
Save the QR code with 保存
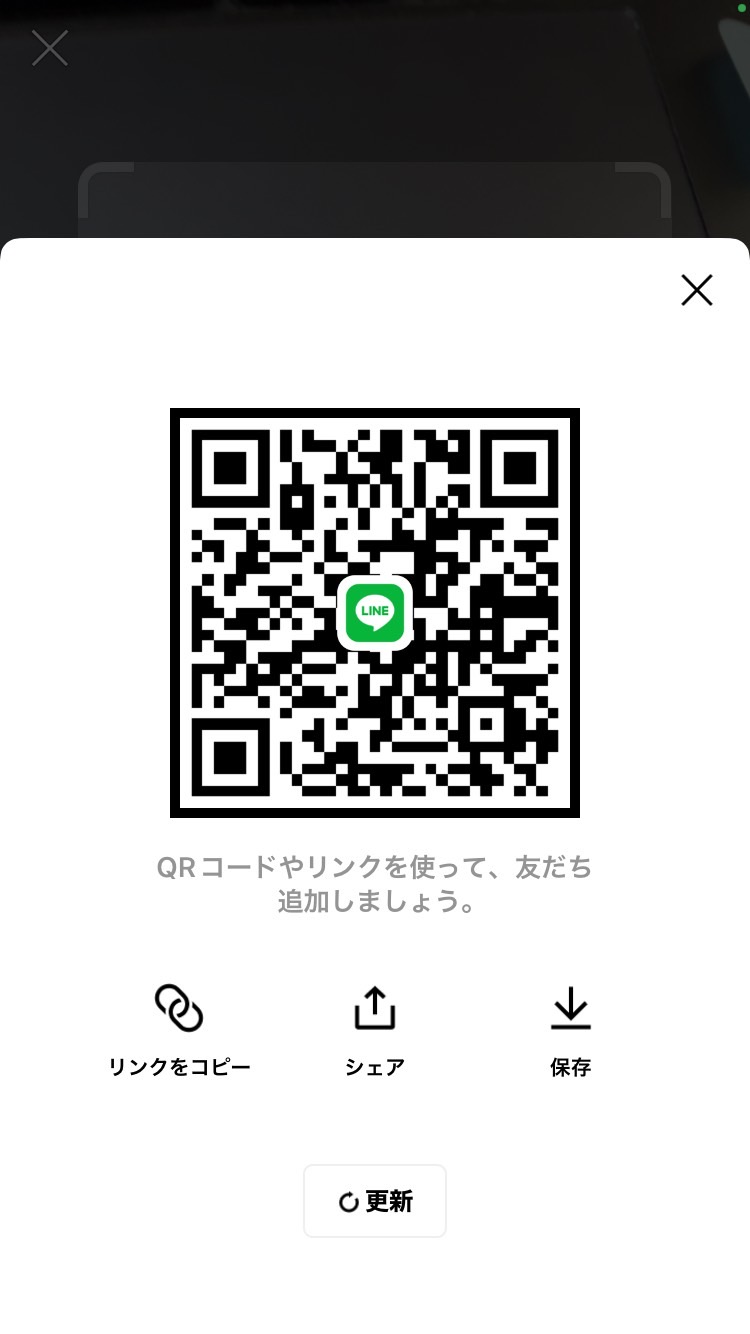[571, 1030]
